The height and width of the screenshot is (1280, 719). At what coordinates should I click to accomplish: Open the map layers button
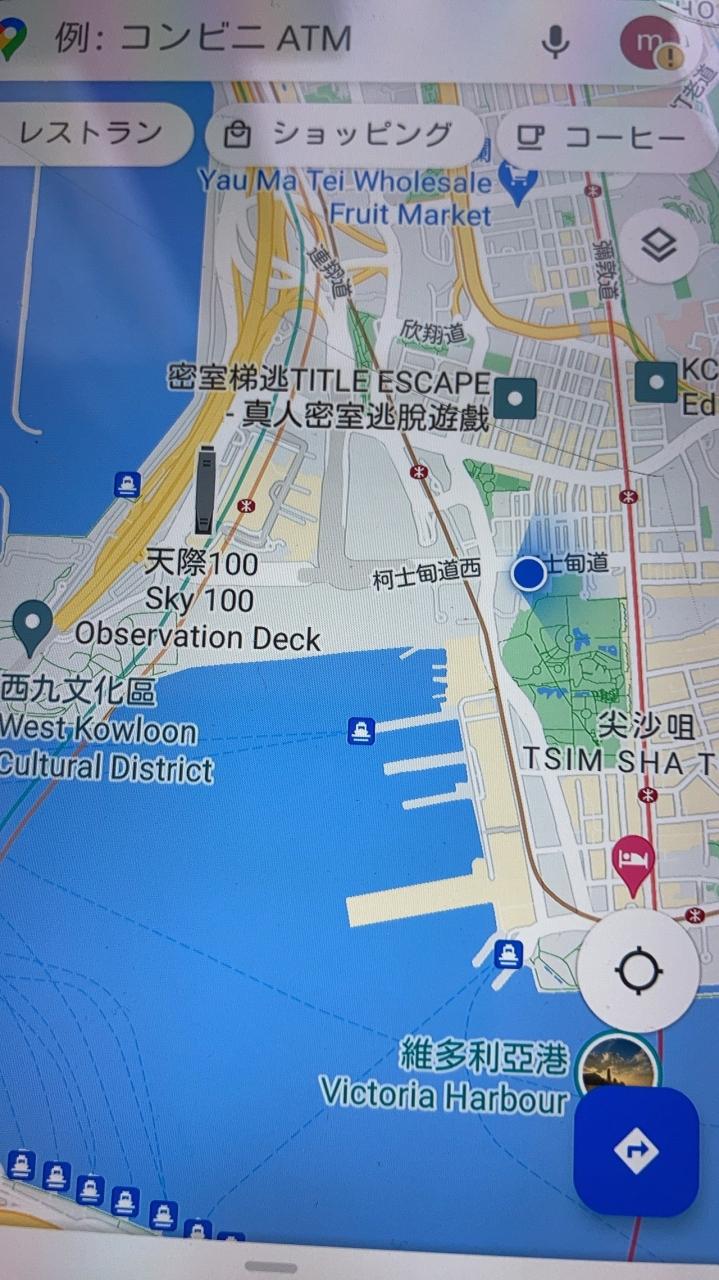pos(658,245)
